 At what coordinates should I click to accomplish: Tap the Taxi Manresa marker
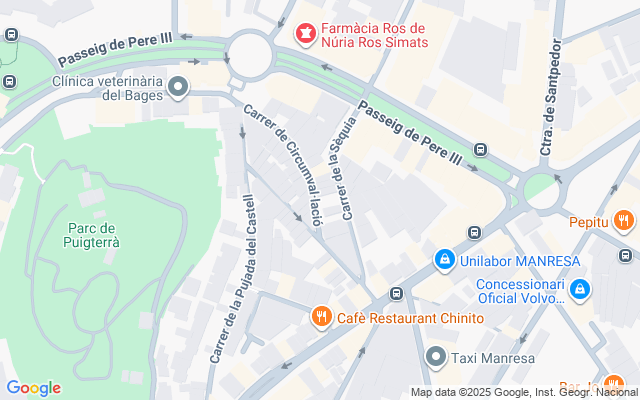coord(435,357)
